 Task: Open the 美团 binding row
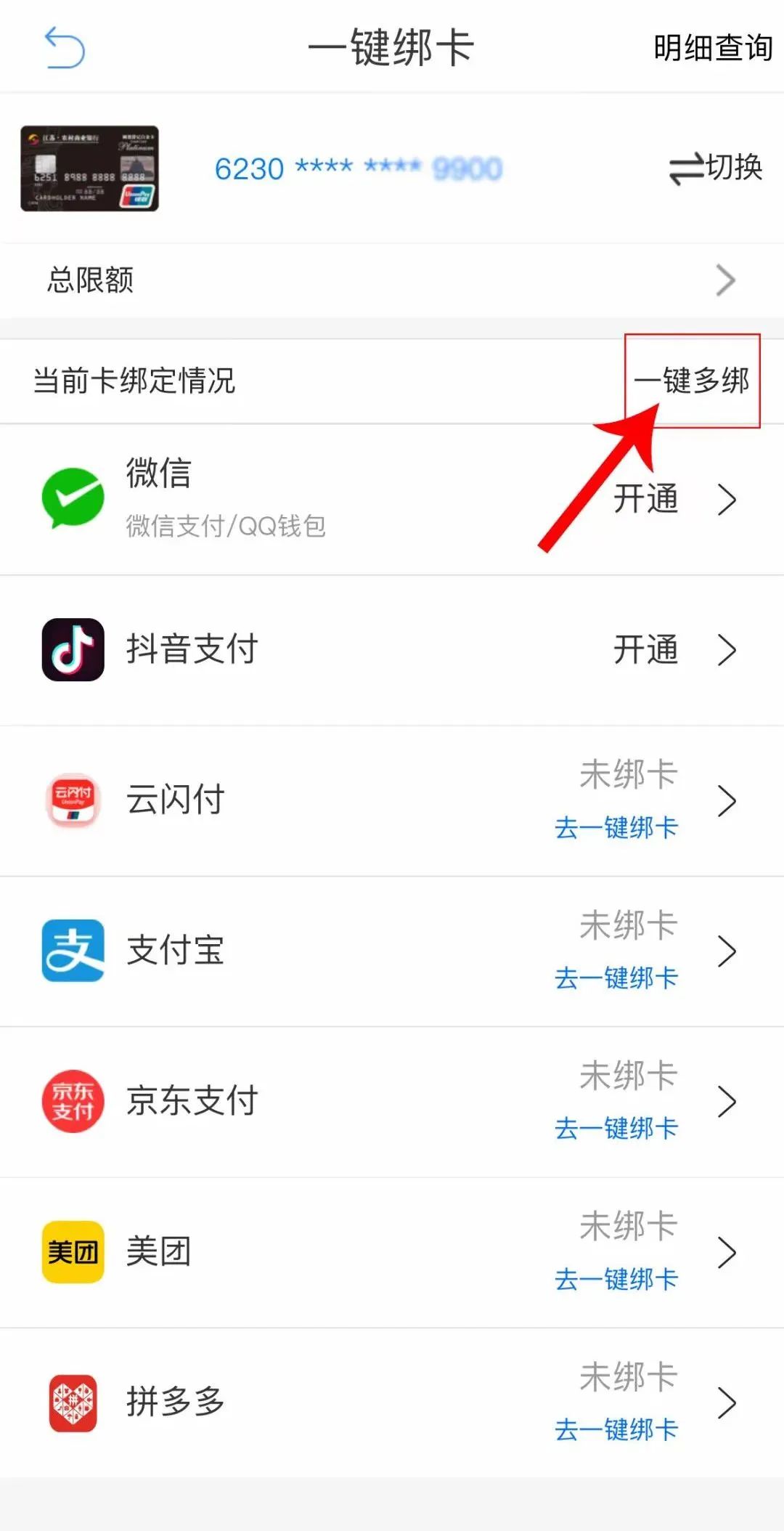(x=392, y=1252)
